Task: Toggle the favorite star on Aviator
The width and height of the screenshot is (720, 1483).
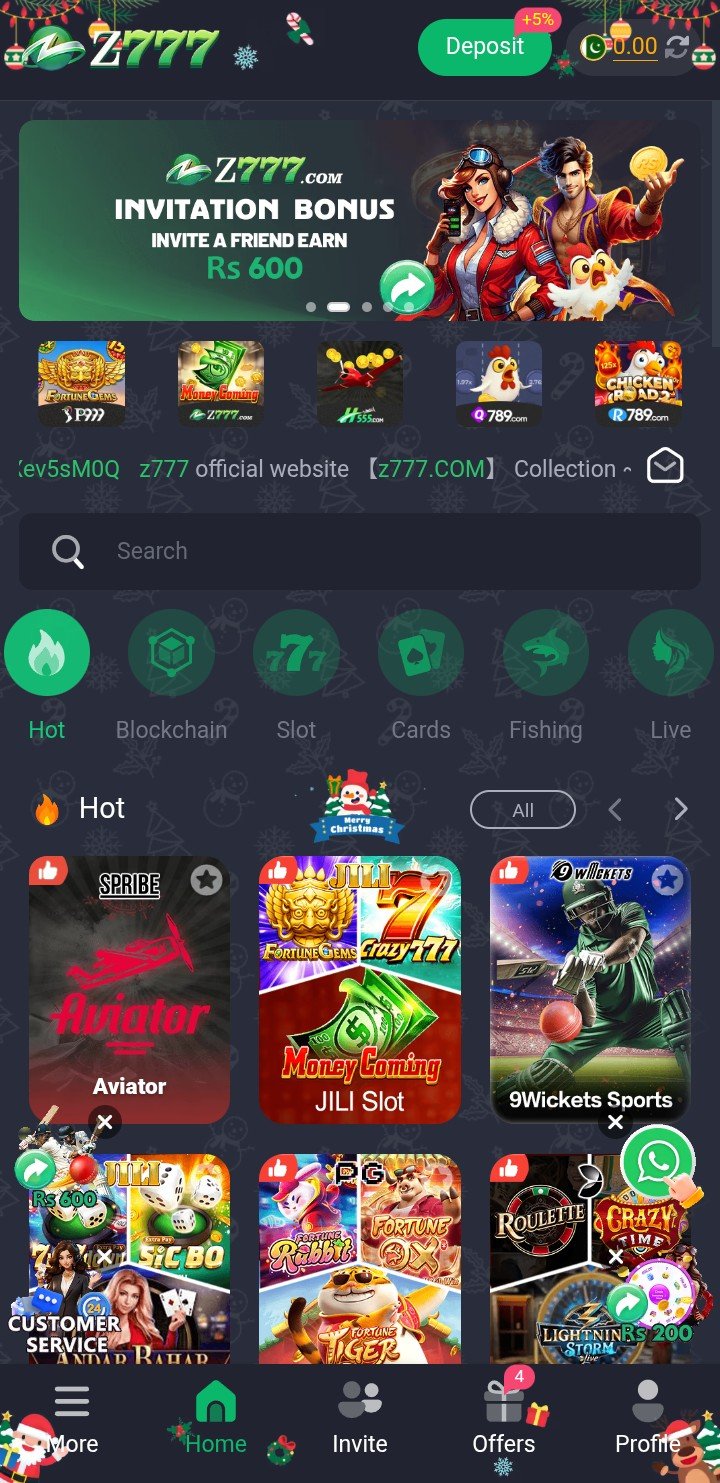Action: tap(206, 879)
